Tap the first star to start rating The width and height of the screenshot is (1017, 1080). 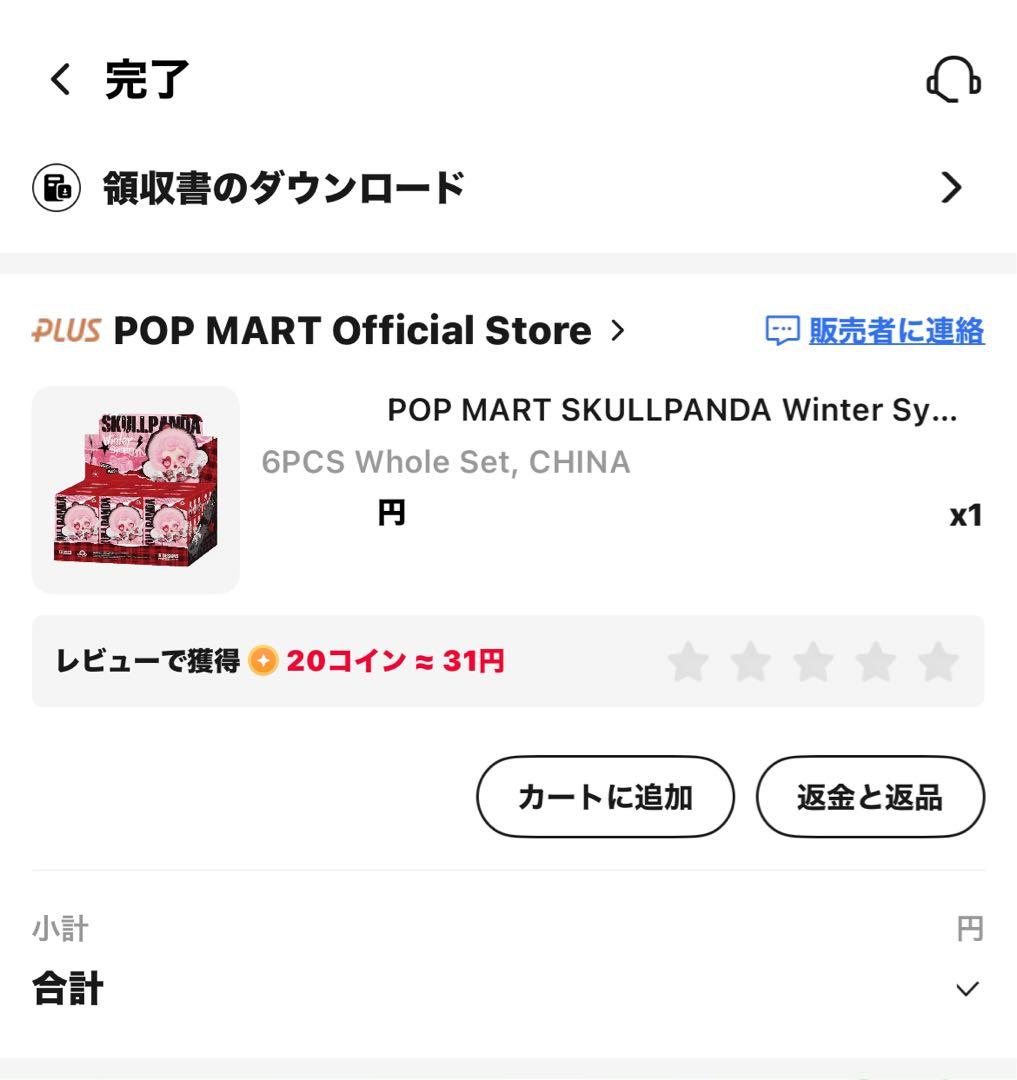click(x=688, y=661)
